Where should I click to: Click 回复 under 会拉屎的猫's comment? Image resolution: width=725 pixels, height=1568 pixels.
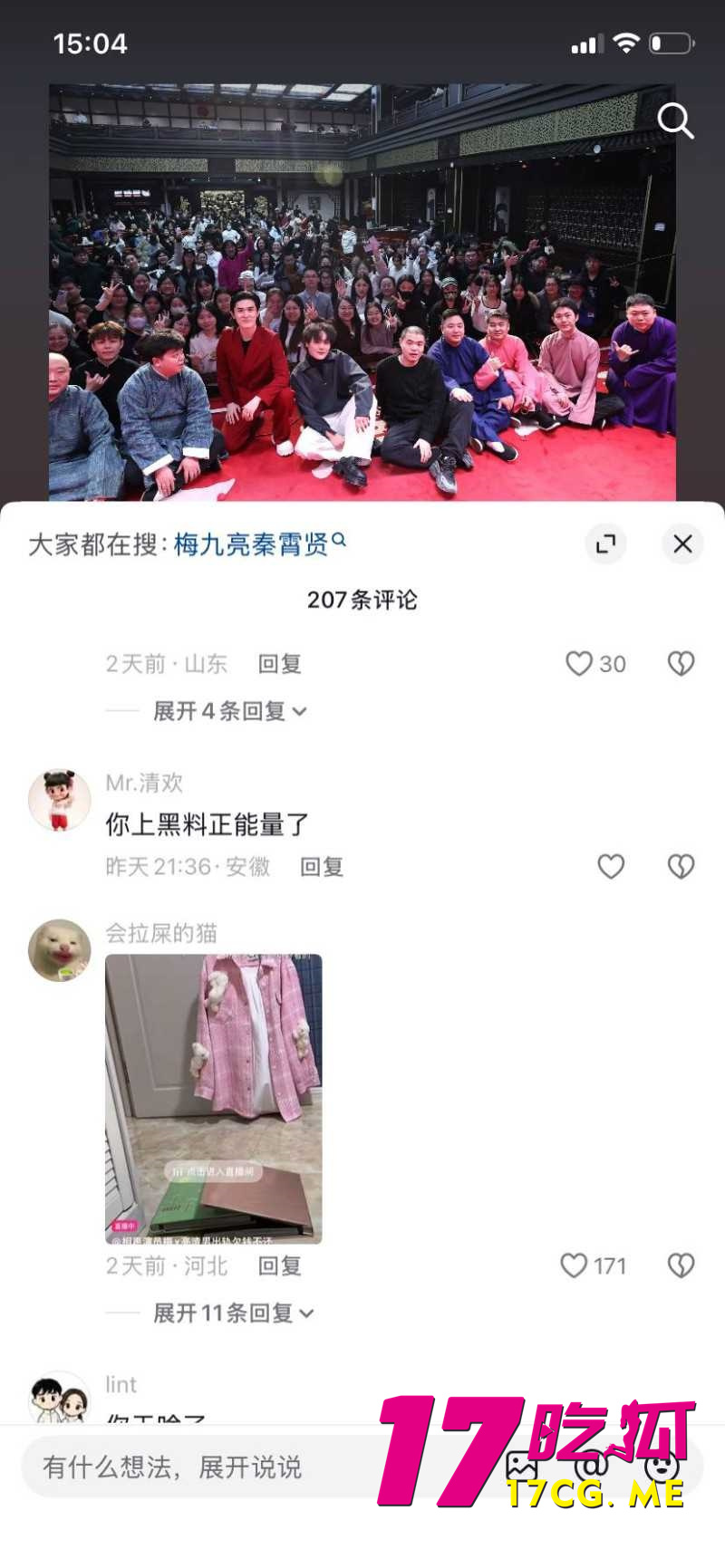pos(280,1266)
